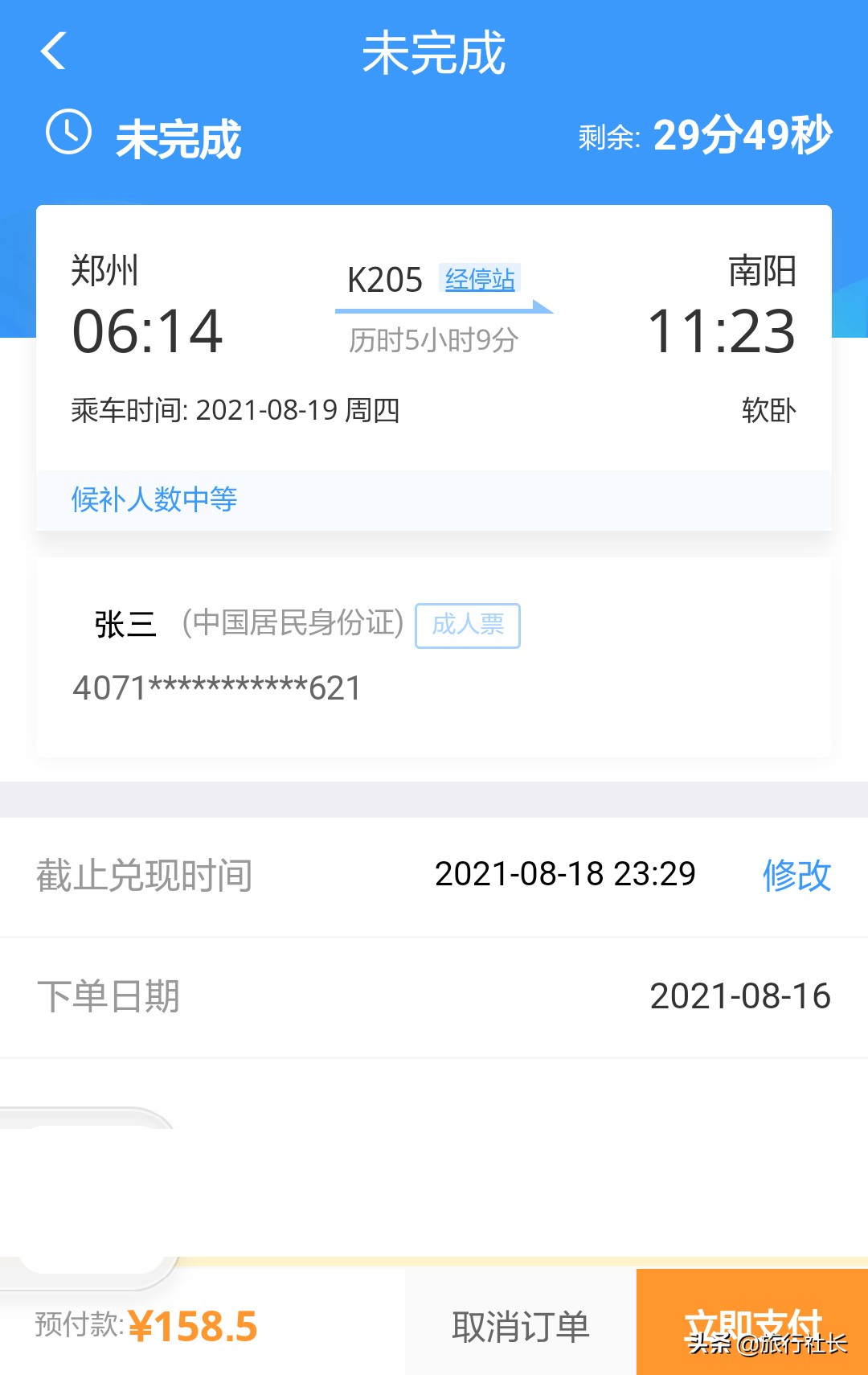Screen dimensions: 868x1375
Task: Click 修改 to change the deadline
Action: (x=796, y=876)
